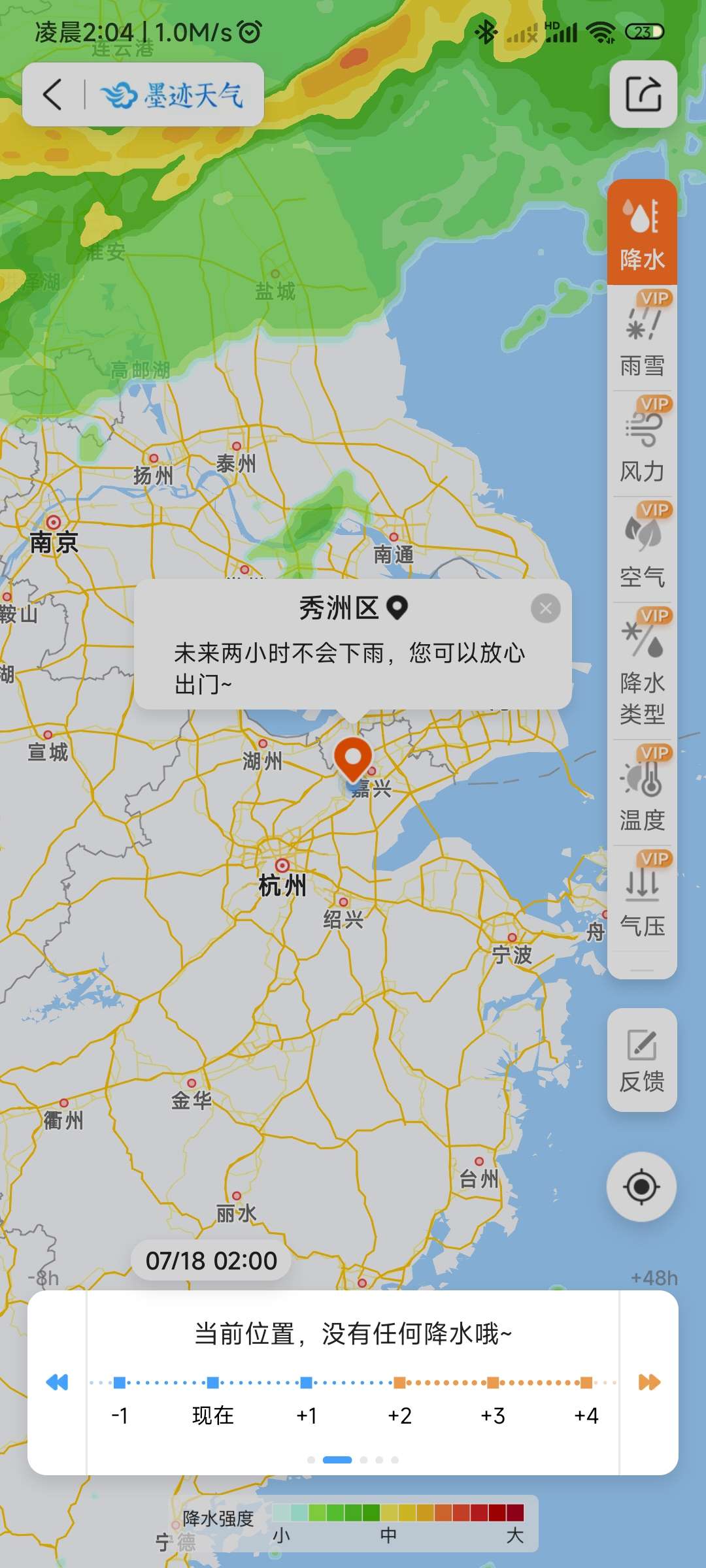Viewport: 706px width, 1568px height.
Task: Open the 反馈 feedback button
Action: click(642, 1060)
